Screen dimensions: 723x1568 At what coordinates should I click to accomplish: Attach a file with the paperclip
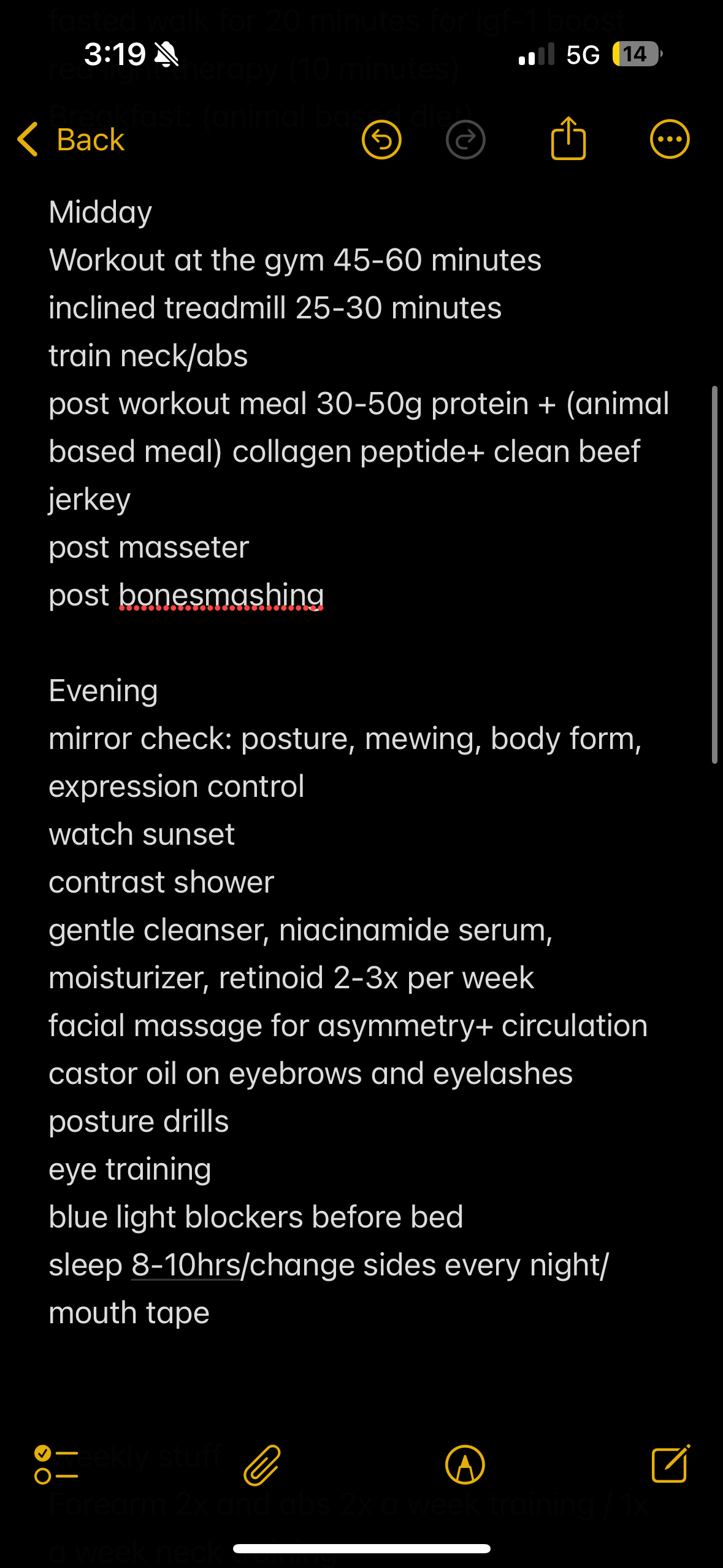coord(262,1465)
